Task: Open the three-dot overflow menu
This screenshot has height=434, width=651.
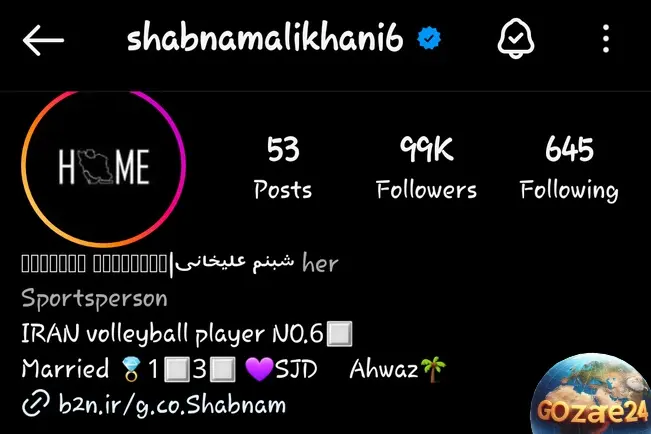Action: [607, 39]
